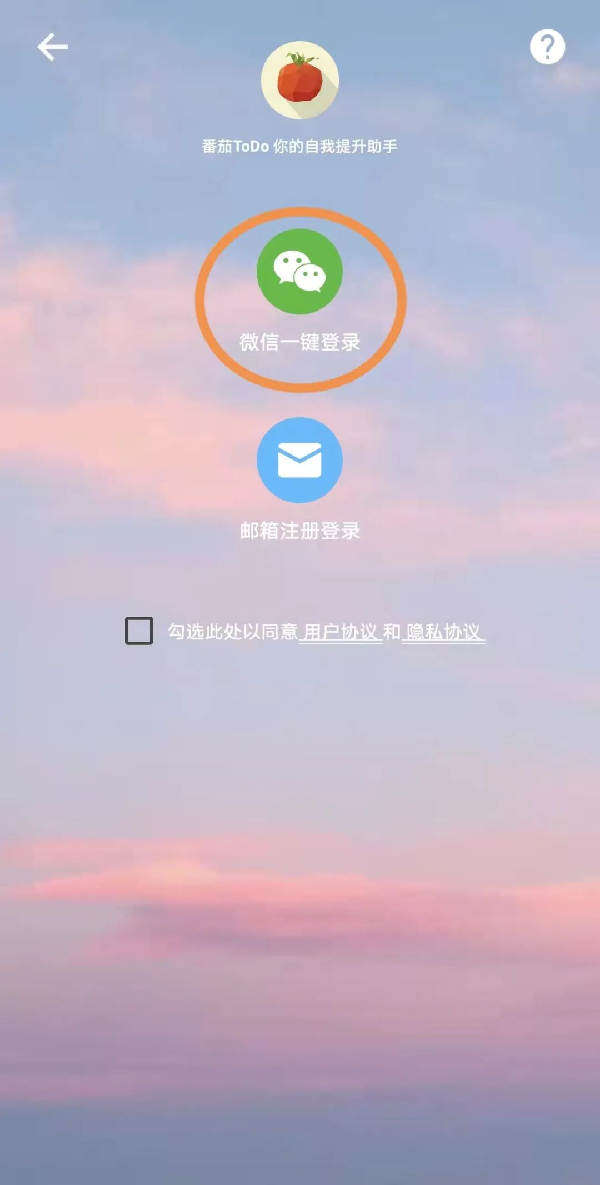Screen dimensions: 600x1185
Task: Go back using the arrow icon
Action: coord(53,47)
